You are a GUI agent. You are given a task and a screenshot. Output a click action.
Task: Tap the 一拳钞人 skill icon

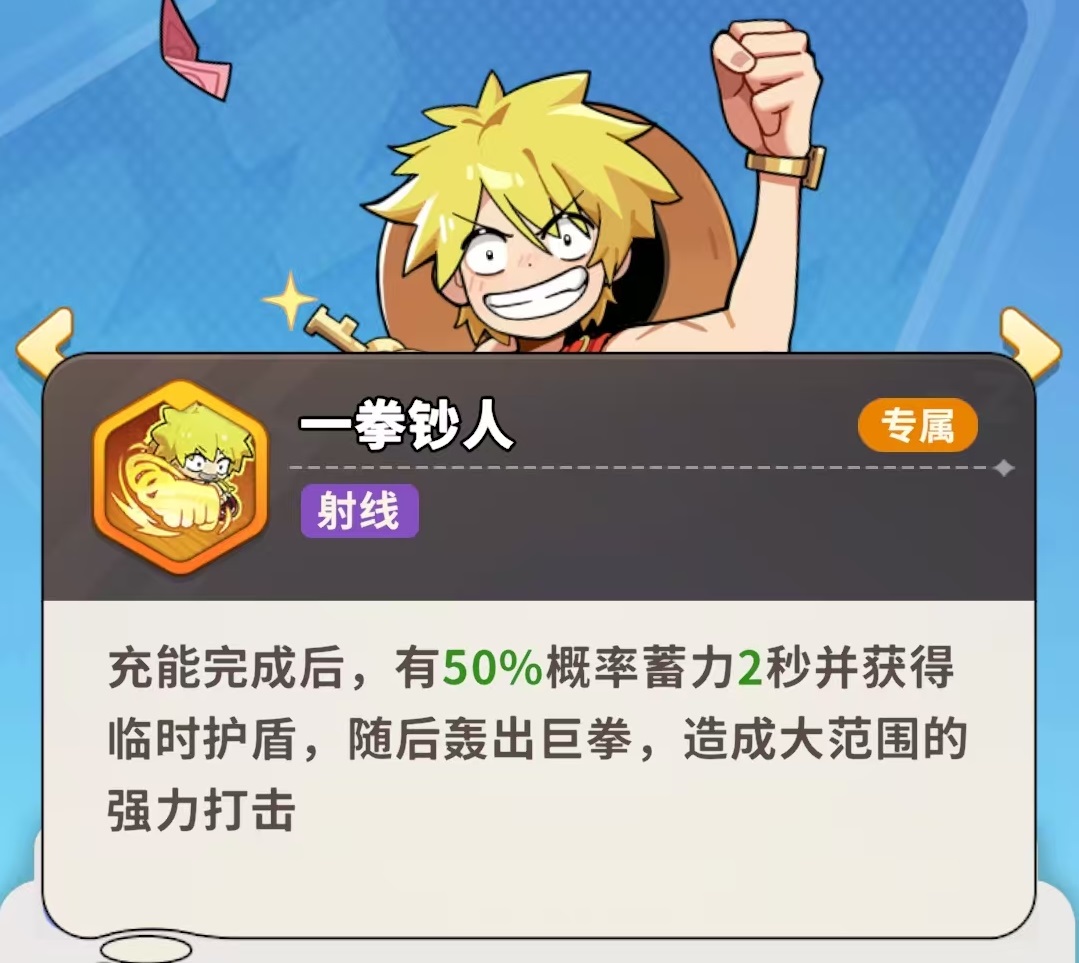pyautogui.click(x=180, y=477)
